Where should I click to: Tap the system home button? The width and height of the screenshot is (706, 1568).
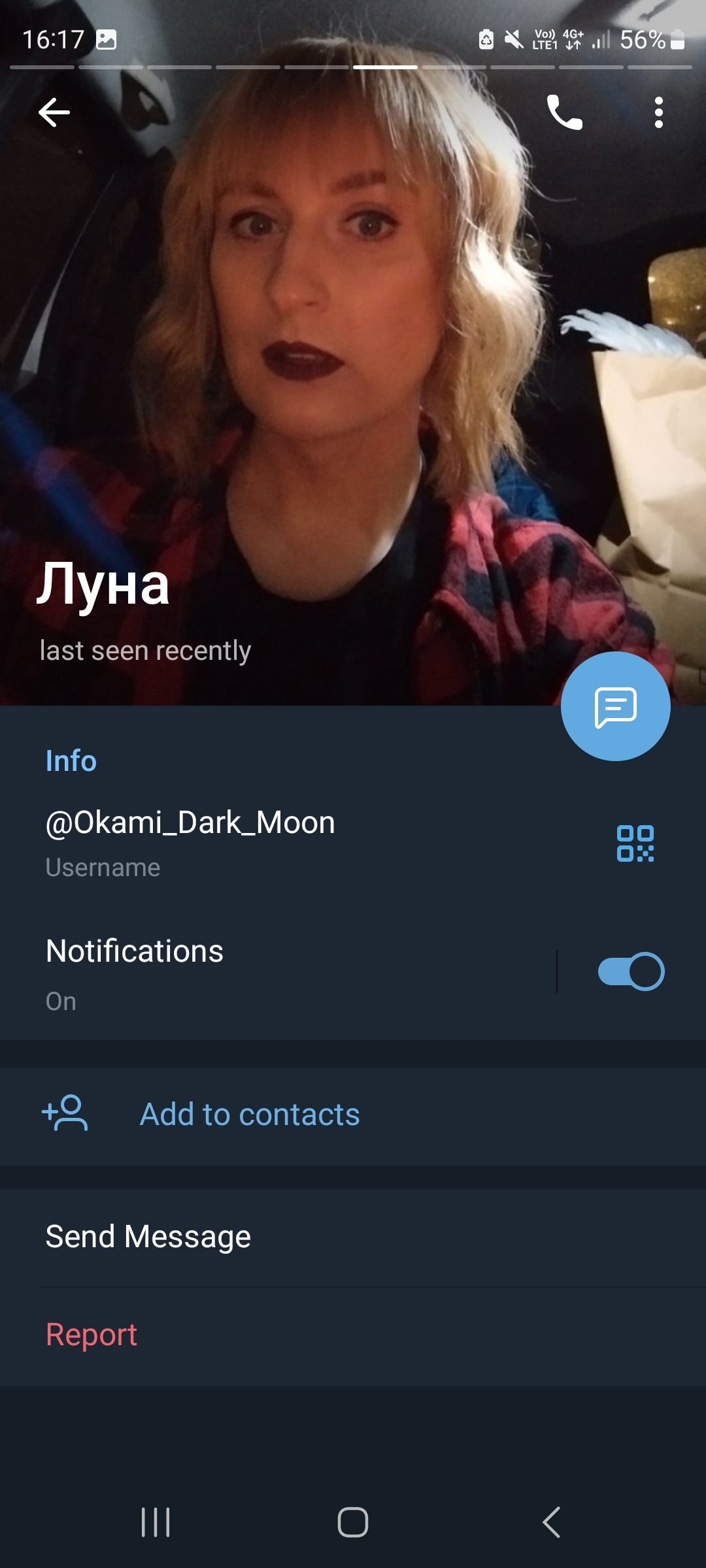click(x=353, y=1522)
